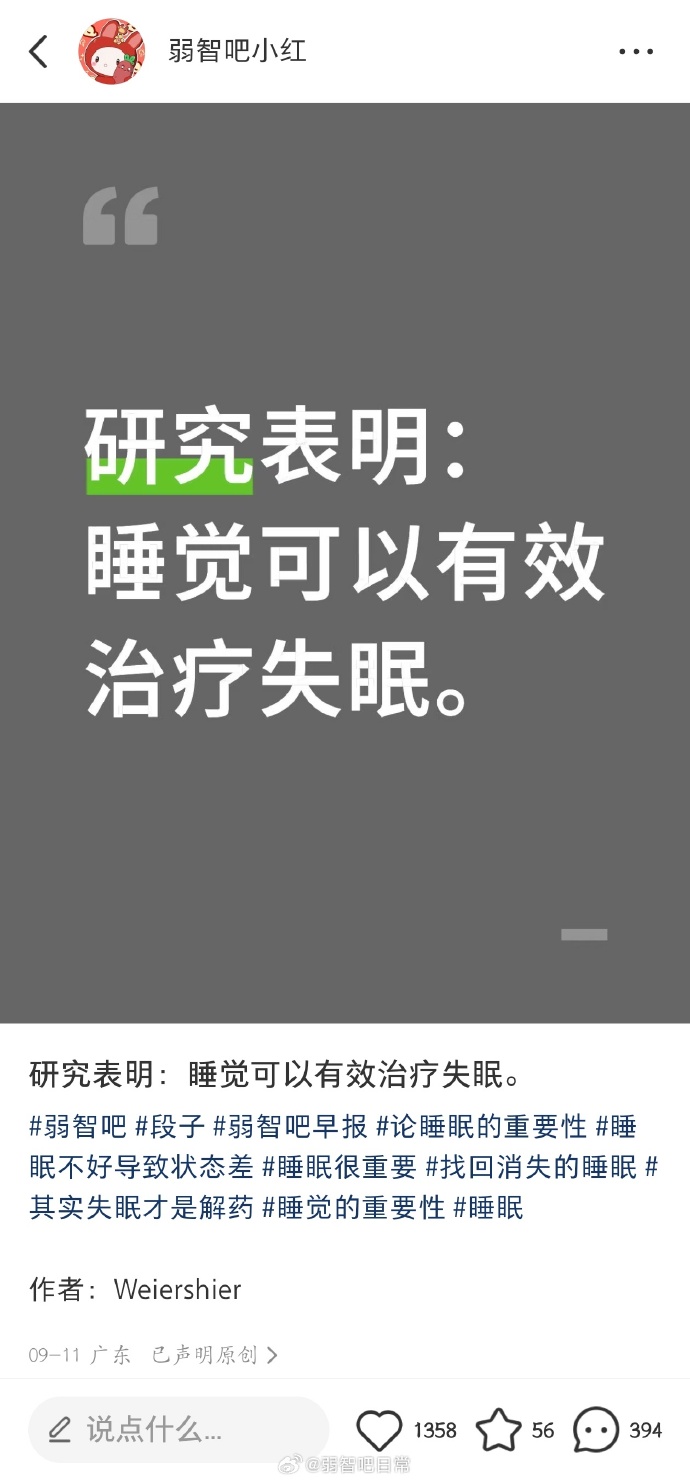Open hashtag #弱智吧早报
Image resolution: width=690 pixels, height=1481 pixels.
290,1127
